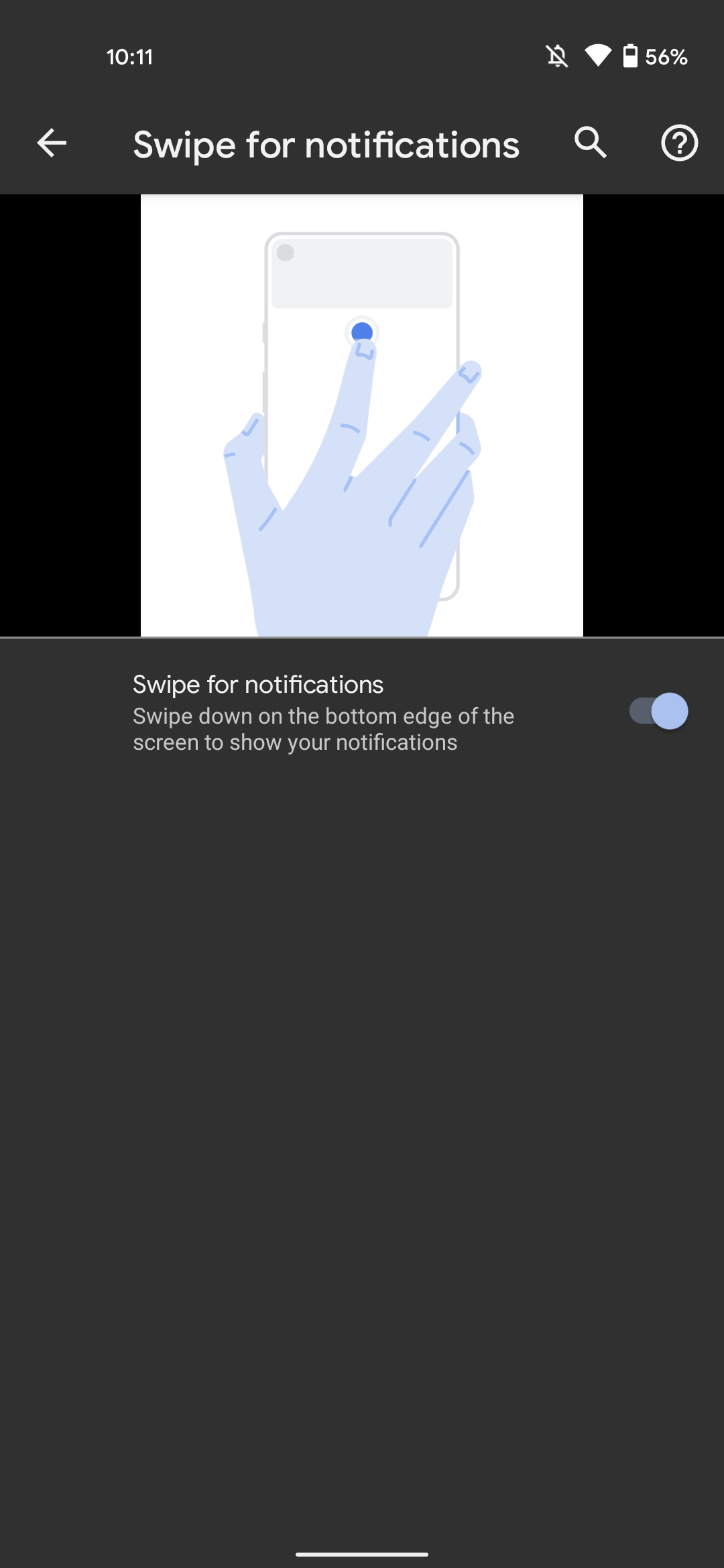Click the Wi-Fi status icon
Image resolution: width=724 pixels, height=1568 pixels.
pyautogui.click(x=600, y=56)
